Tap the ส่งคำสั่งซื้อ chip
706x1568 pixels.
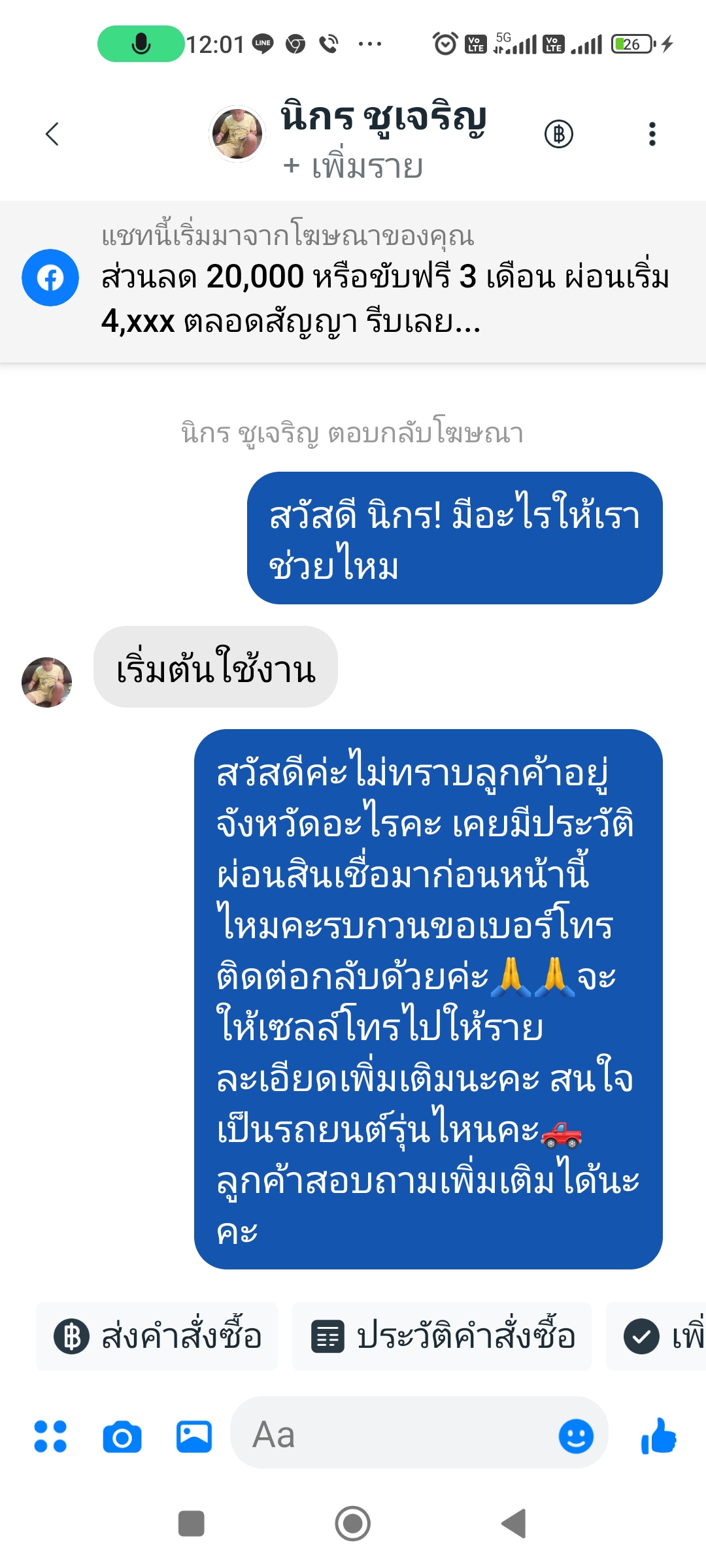(x=158, y=1336)
